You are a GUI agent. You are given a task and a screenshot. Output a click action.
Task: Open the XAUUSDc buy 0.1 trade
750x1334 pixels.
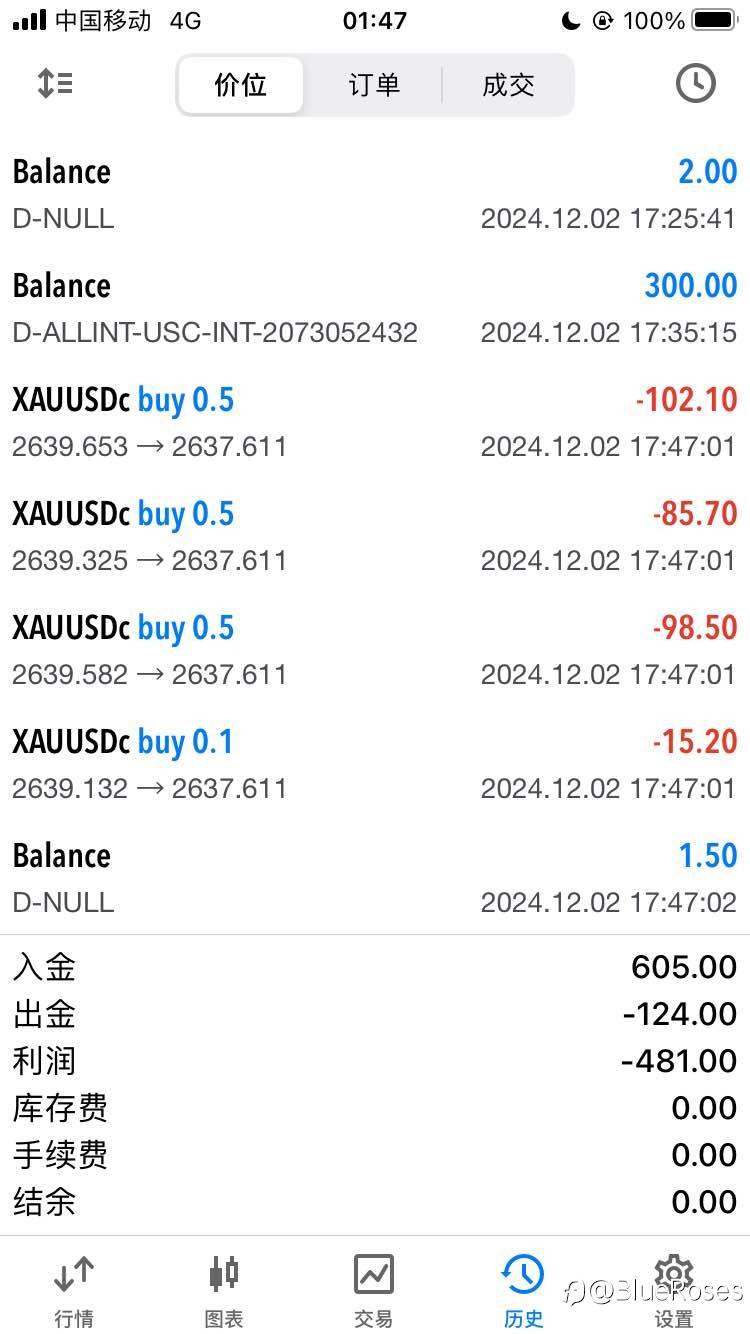pyautogui.click(x=375, y=764)
